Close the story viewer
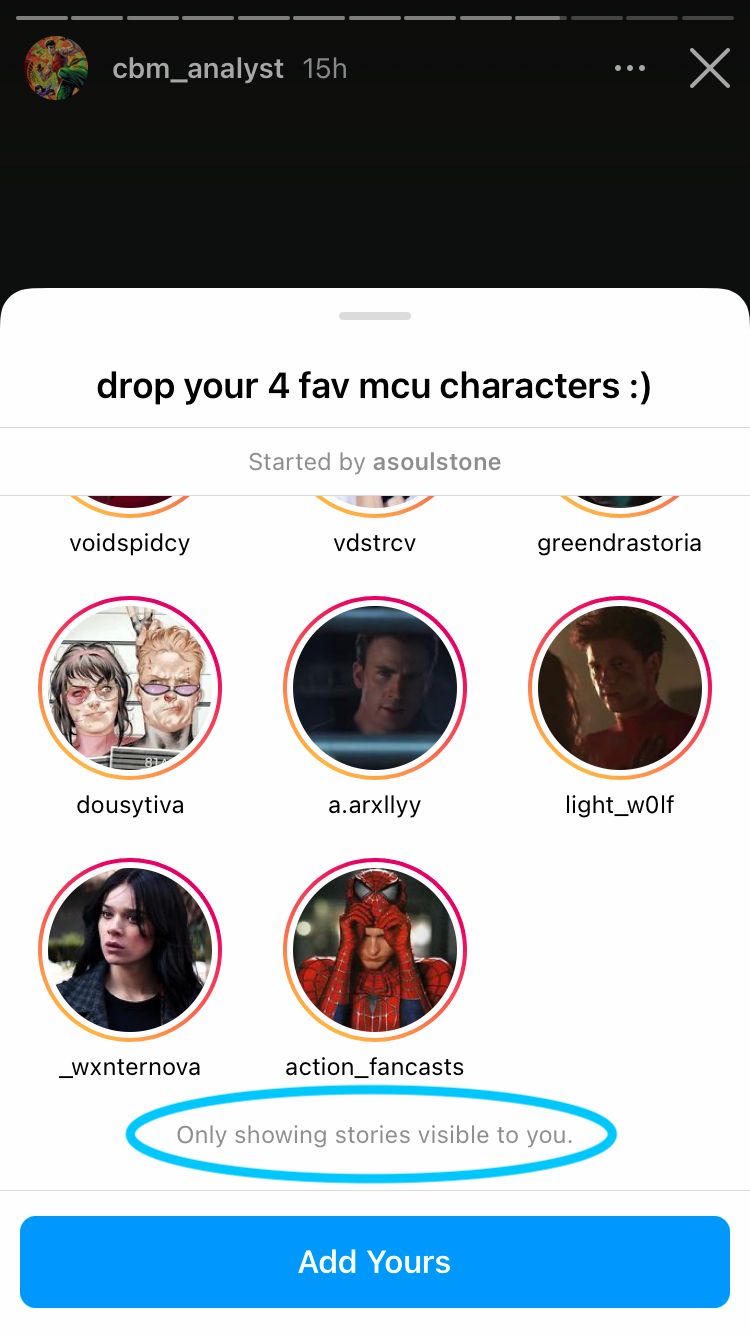750x1334 pixels. click(x=710, y=69)
